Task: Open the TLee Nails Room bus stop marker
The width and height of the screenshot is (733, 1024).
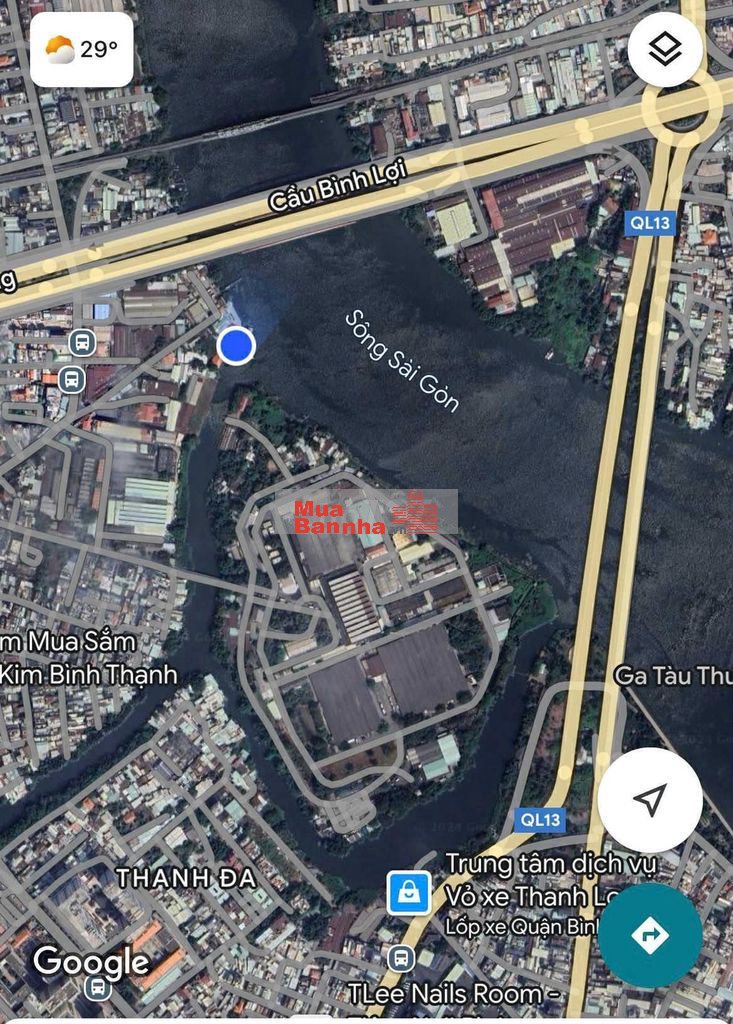Action: [401, 957]
